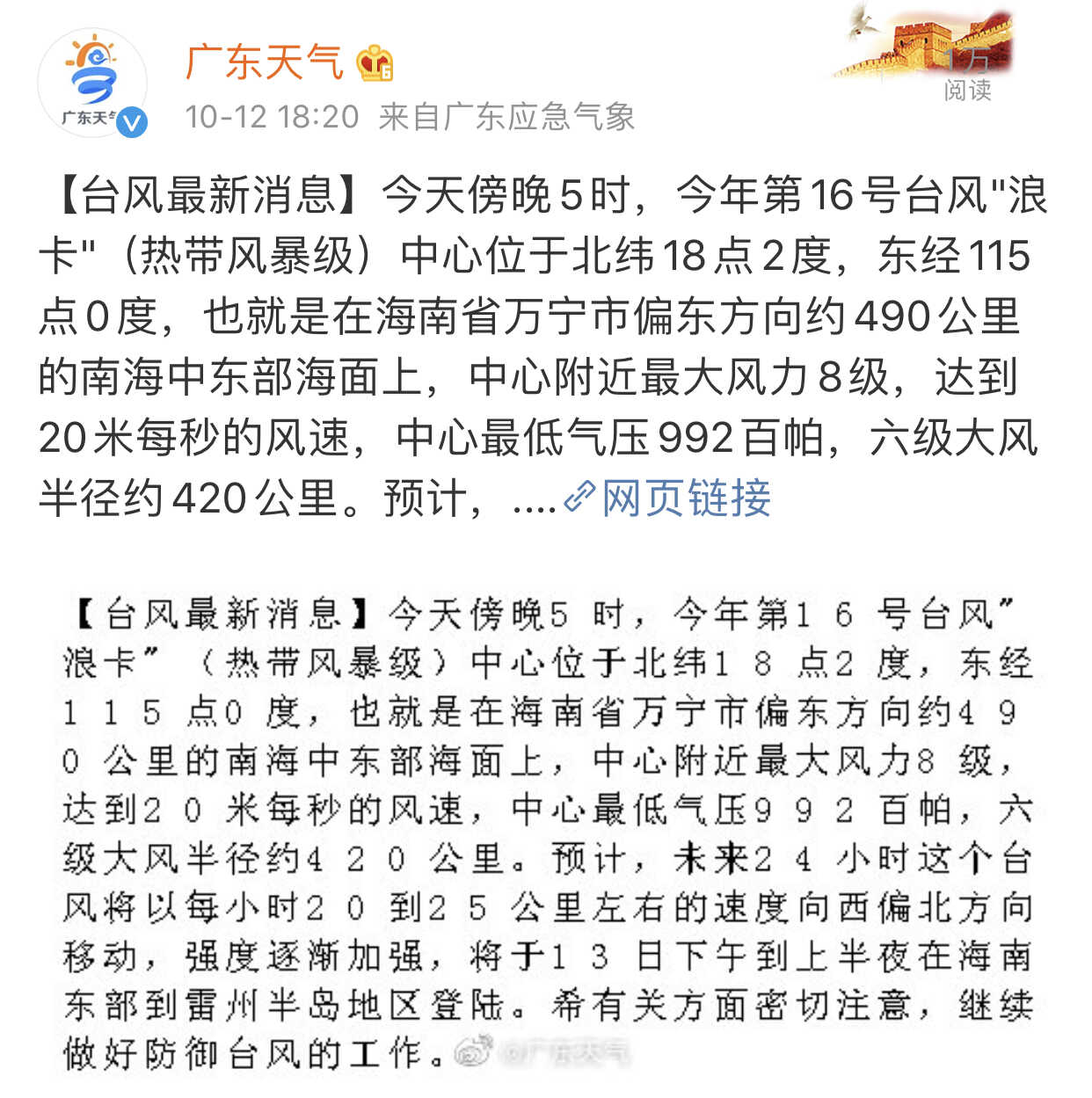Open source 广东应急气象
Viewport: 1092px width, 1098px height.
[x=539, y=116]
